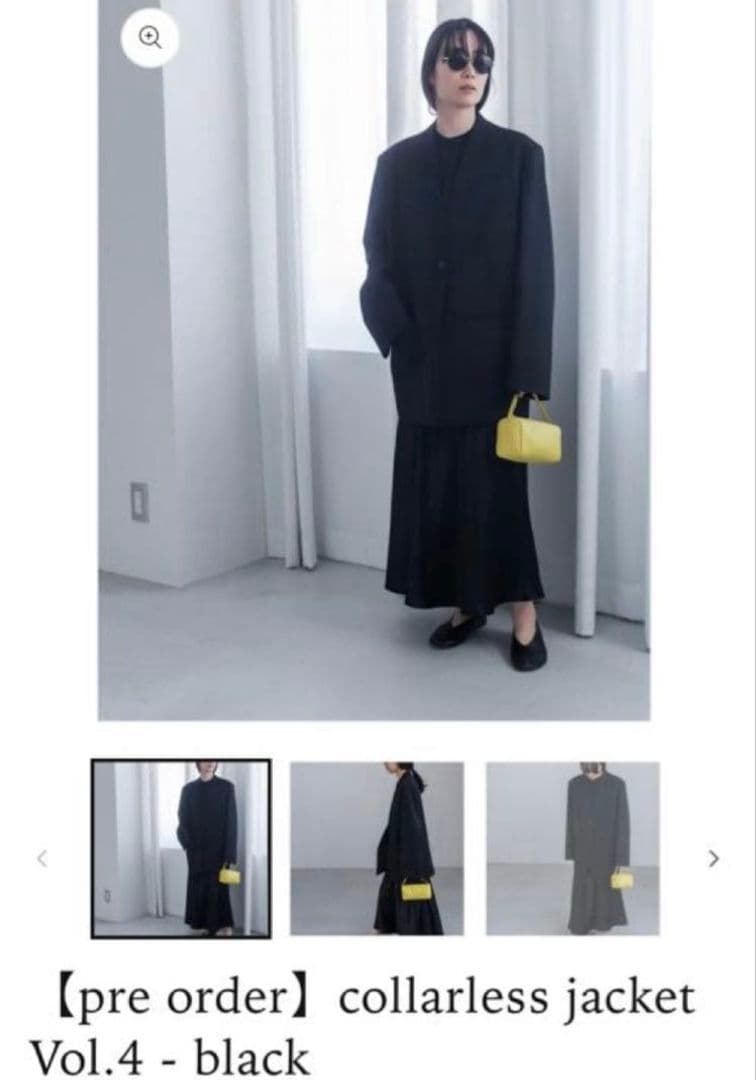Screen dimensions: 756x1080
Task: Zoom into the main product image
Action: click(150, 38)
